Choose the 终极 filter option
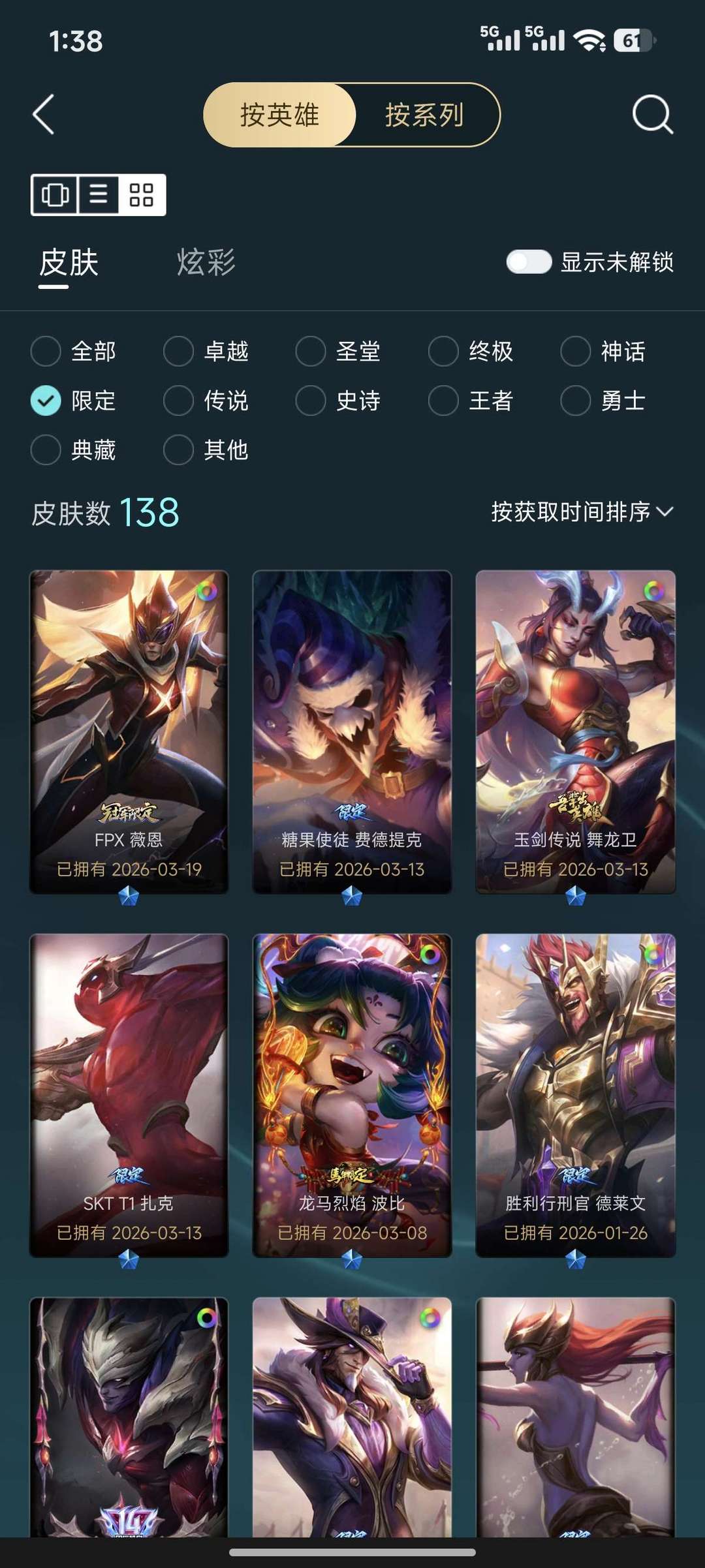Viewport: 705px width, 1568px height. point(443,351)
